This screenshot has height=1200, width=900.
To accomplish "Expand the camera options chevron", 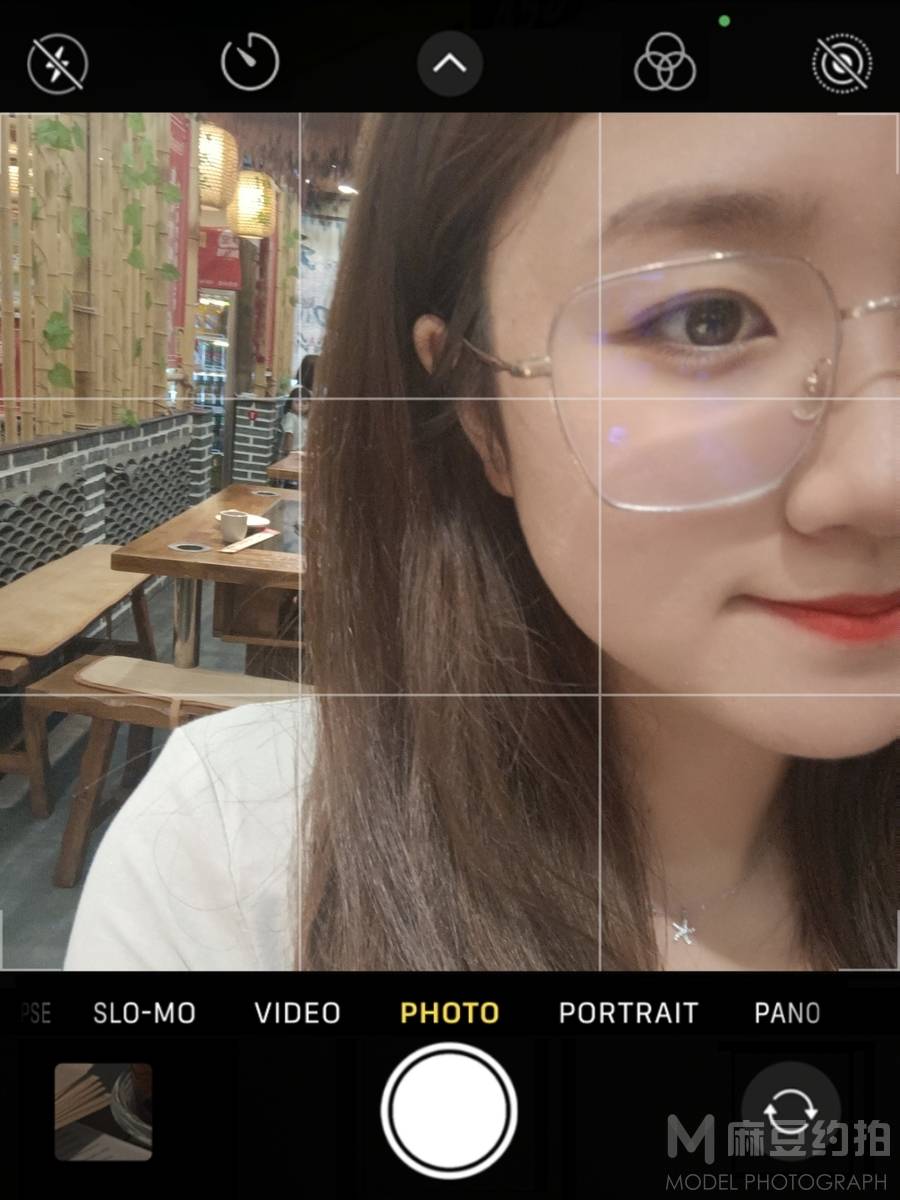I will 450,64.
